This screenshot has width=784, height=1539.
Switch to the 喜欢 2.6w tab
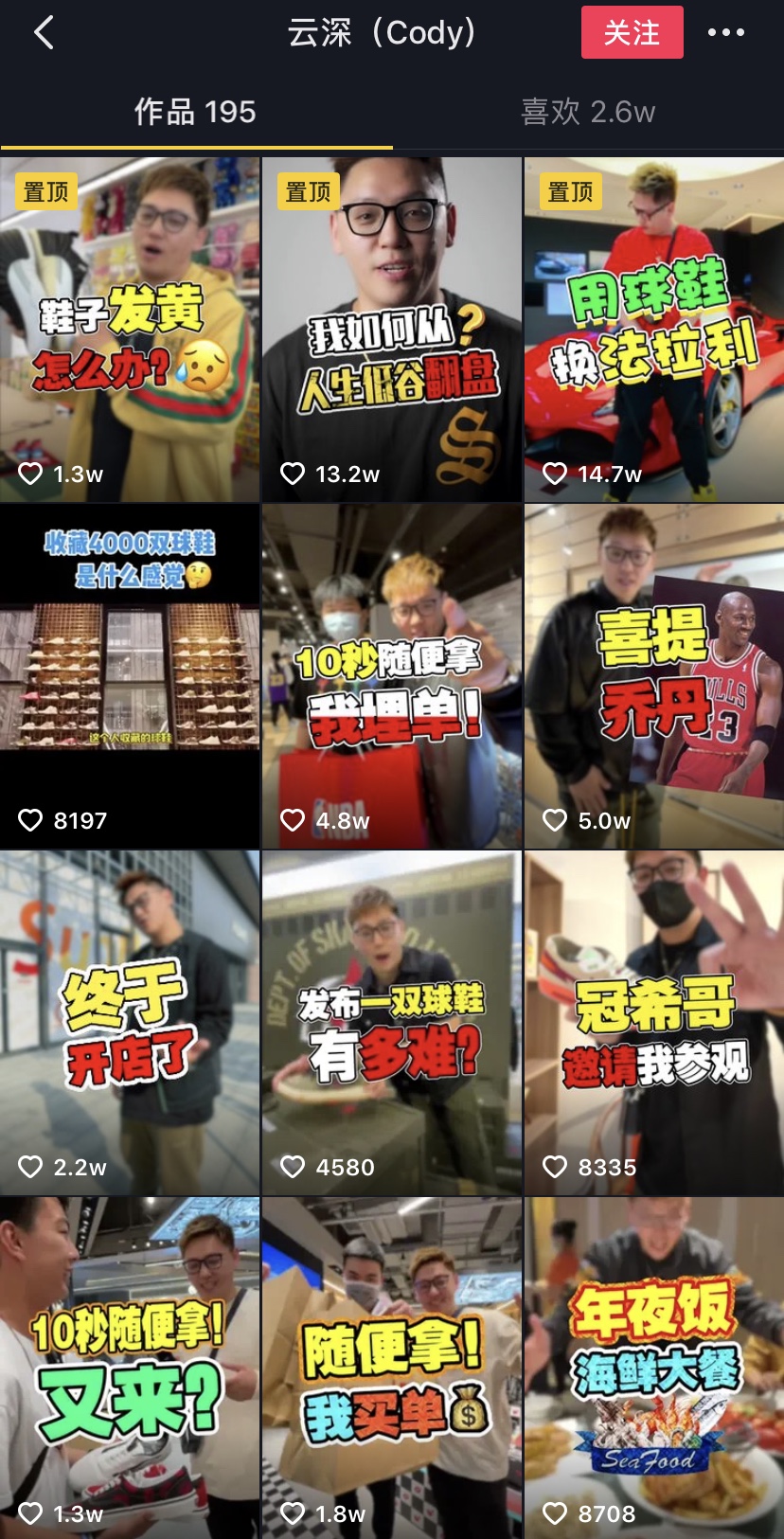tap(587, 112)
